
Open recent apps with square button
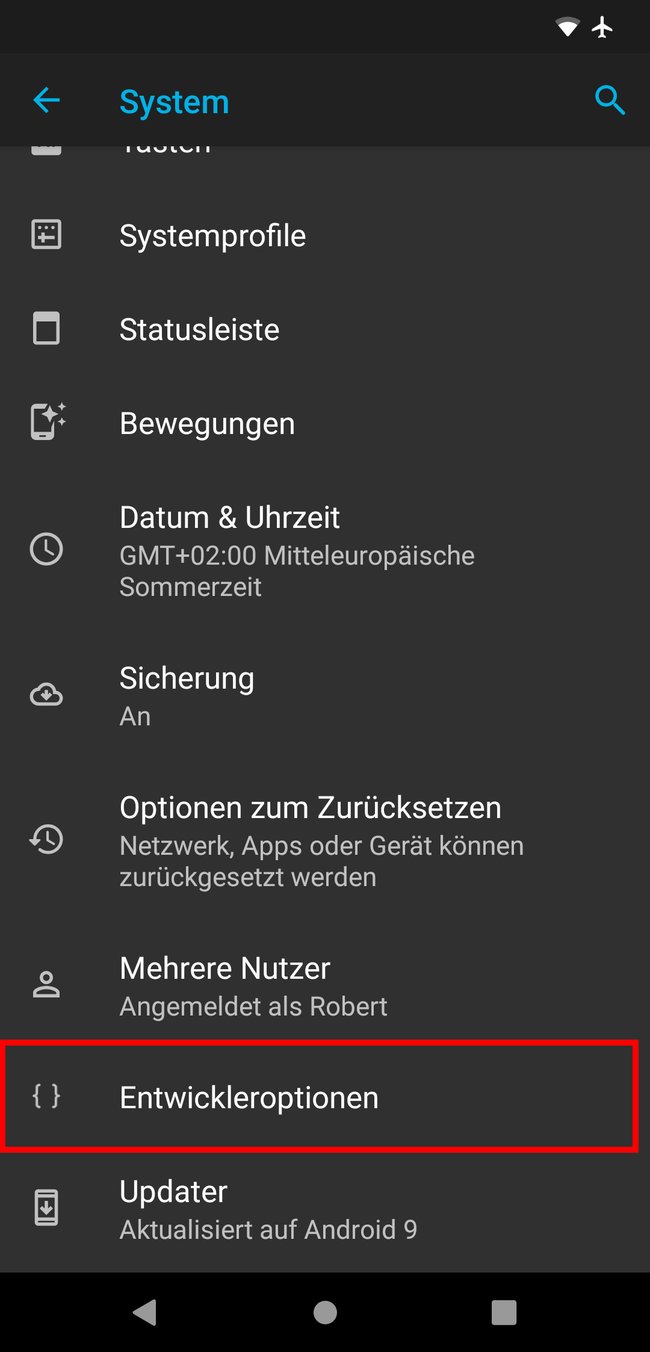click(x=504, y=1312)
